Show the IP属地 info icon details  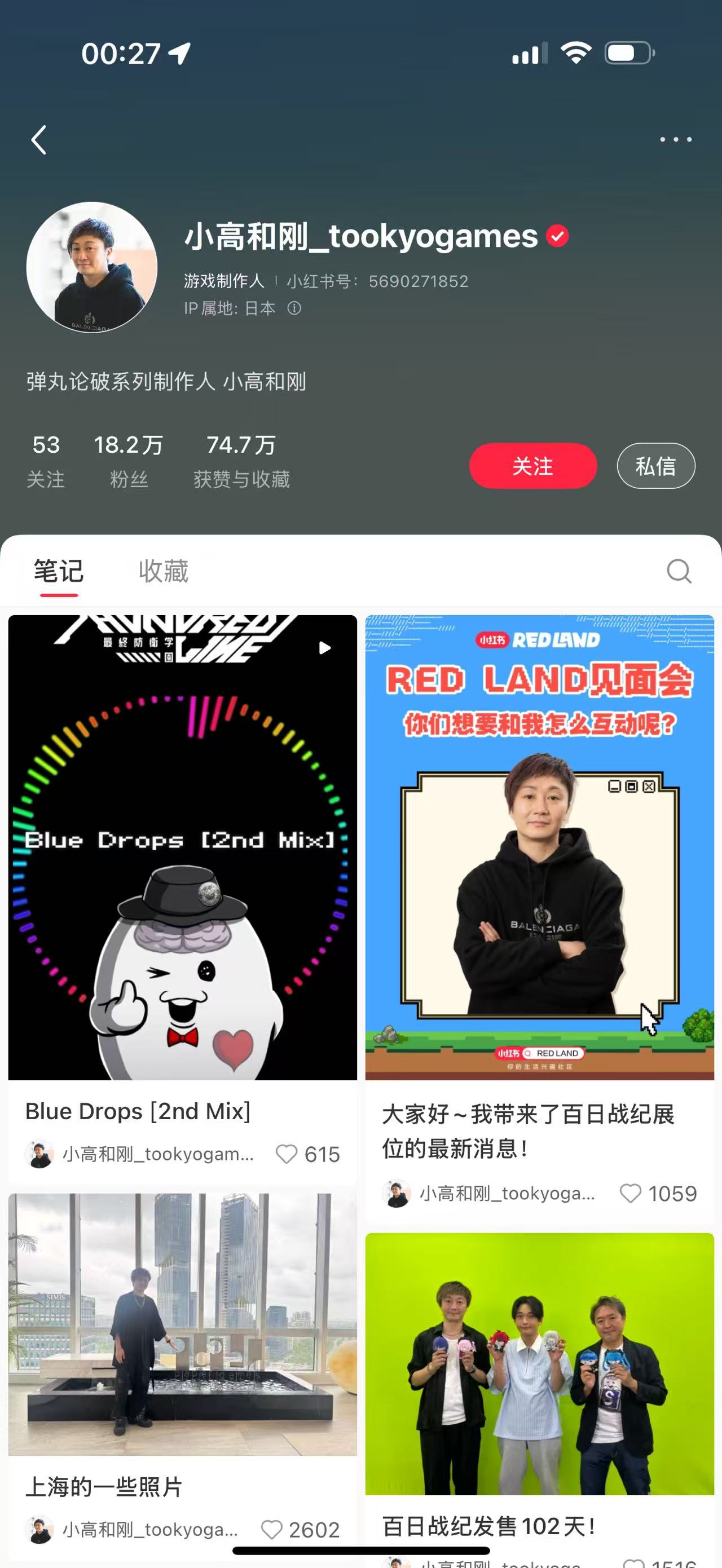294,308
